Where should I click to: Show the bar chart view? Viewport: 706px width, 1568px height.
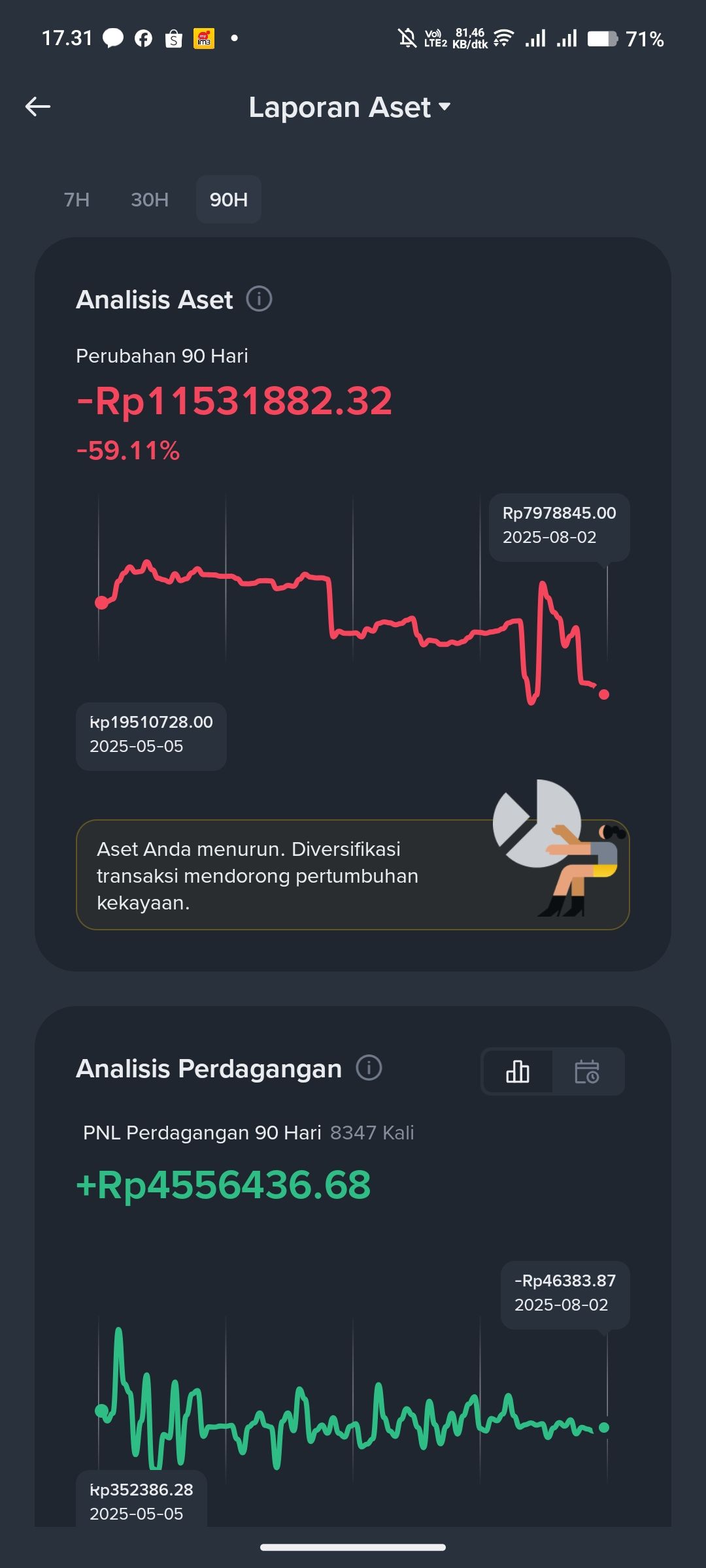[518, 1071]
